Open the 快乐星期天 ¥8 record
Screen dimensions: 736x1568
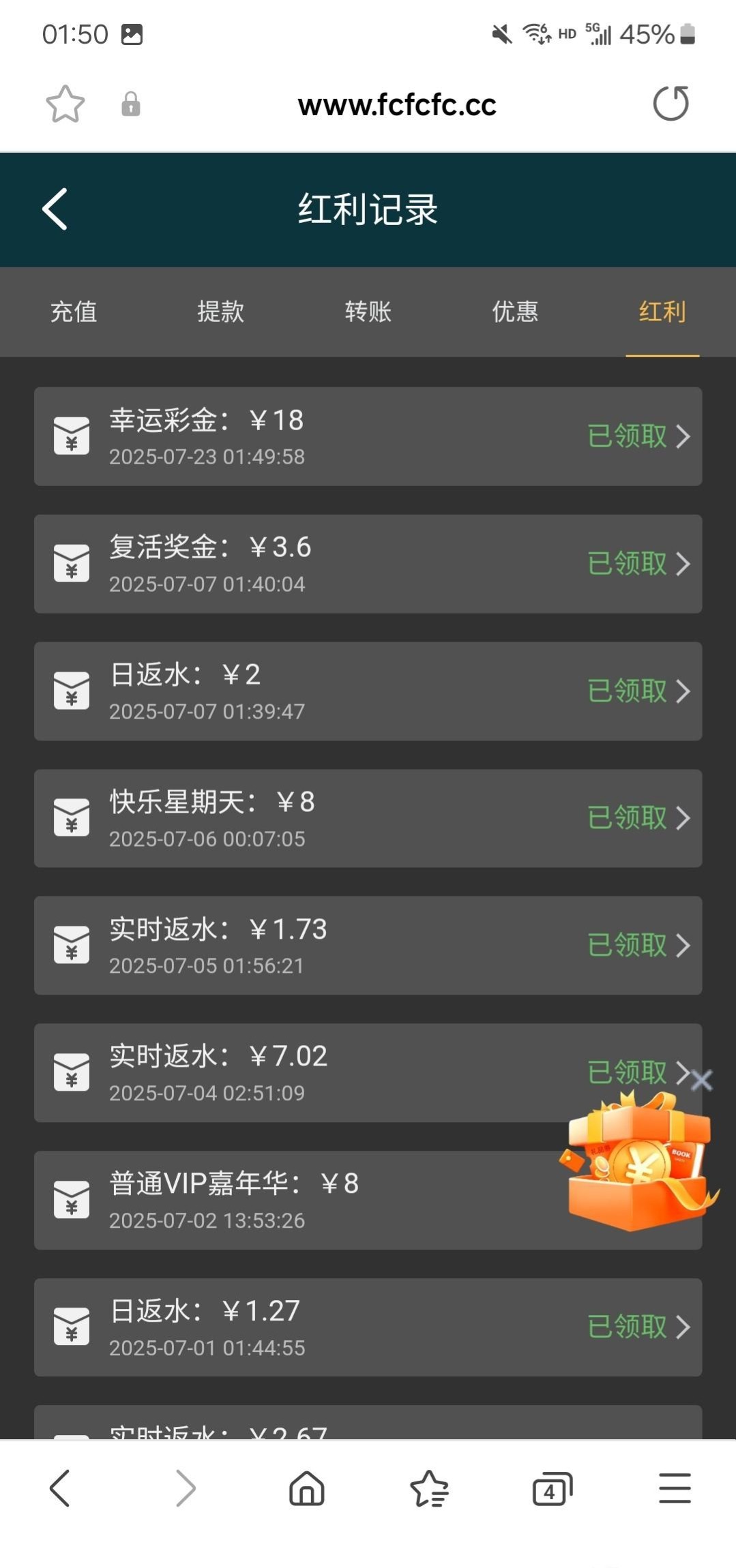point(368,818)
